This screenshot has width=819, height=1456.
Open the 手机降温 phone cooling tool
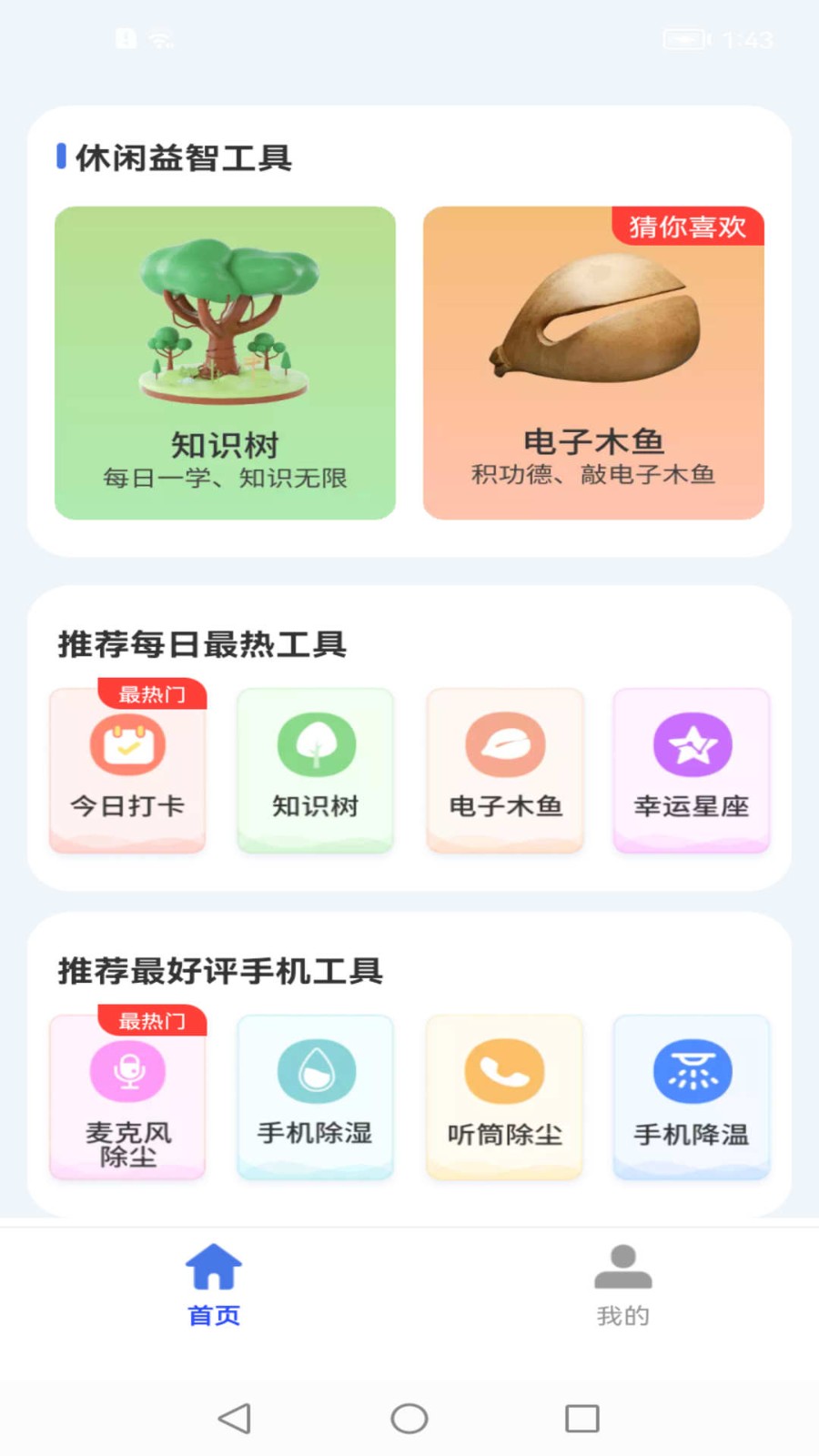pyautogui.click(x=691, y=1097)
